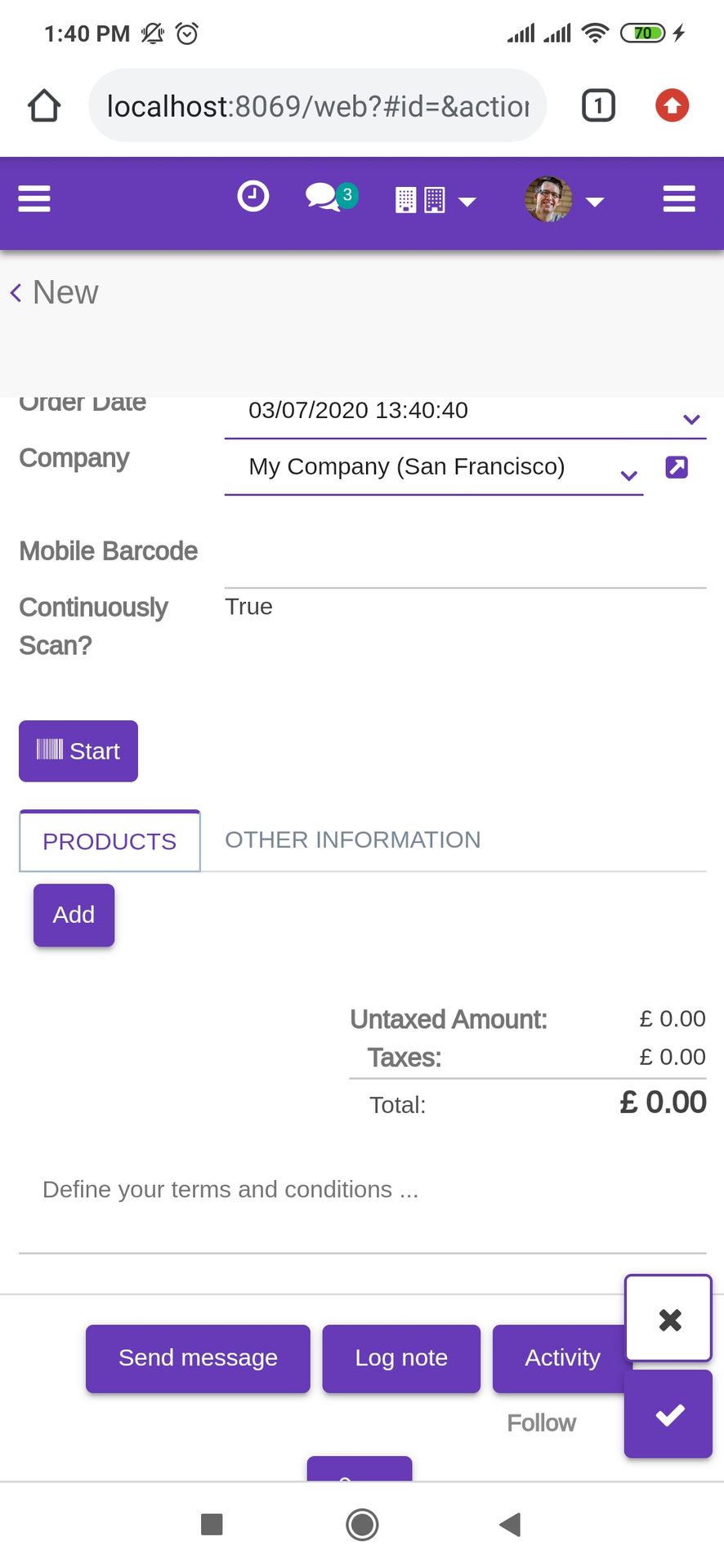724x1568 pixels.
Task: Open the Company external link icon
Action: tap(677, 467)
